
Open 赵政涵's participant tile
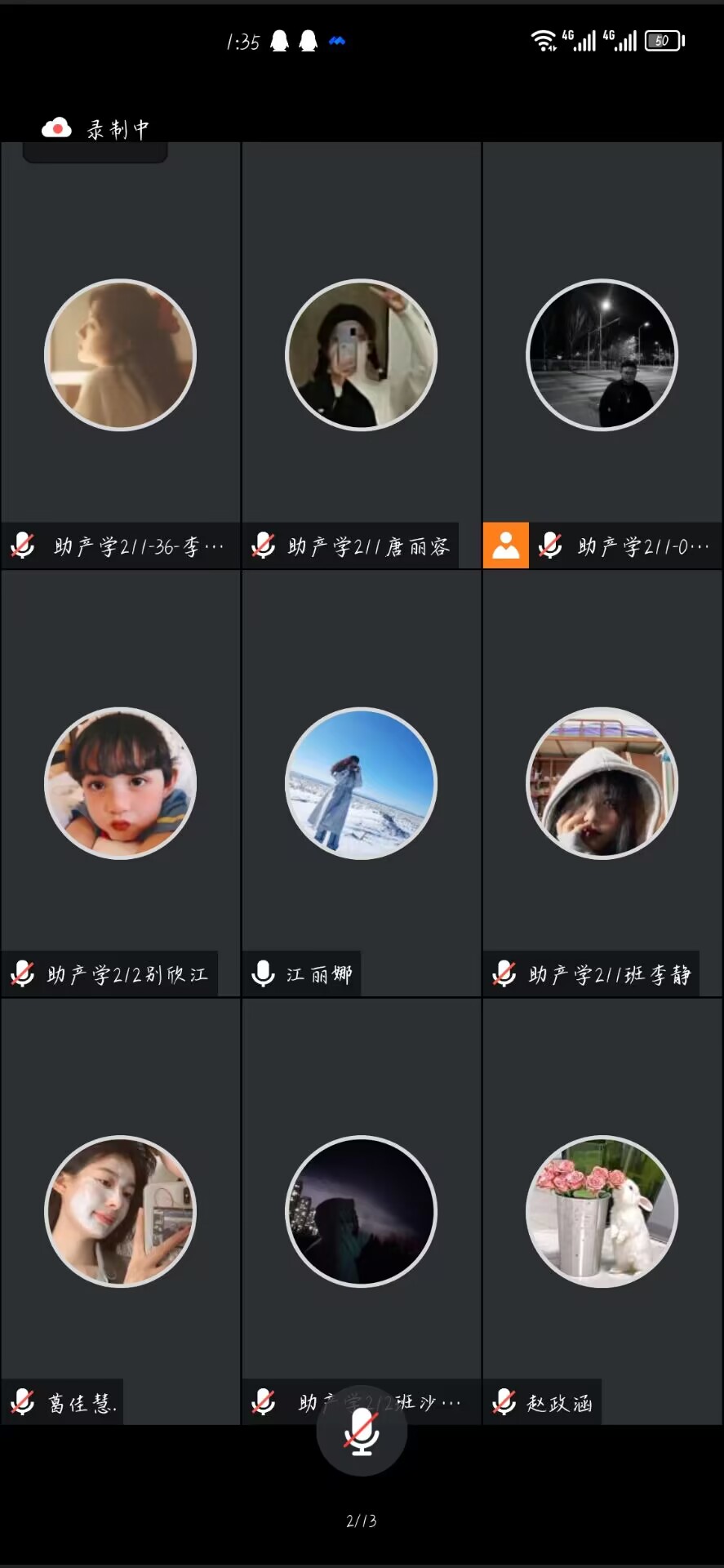click(602, 1211)
